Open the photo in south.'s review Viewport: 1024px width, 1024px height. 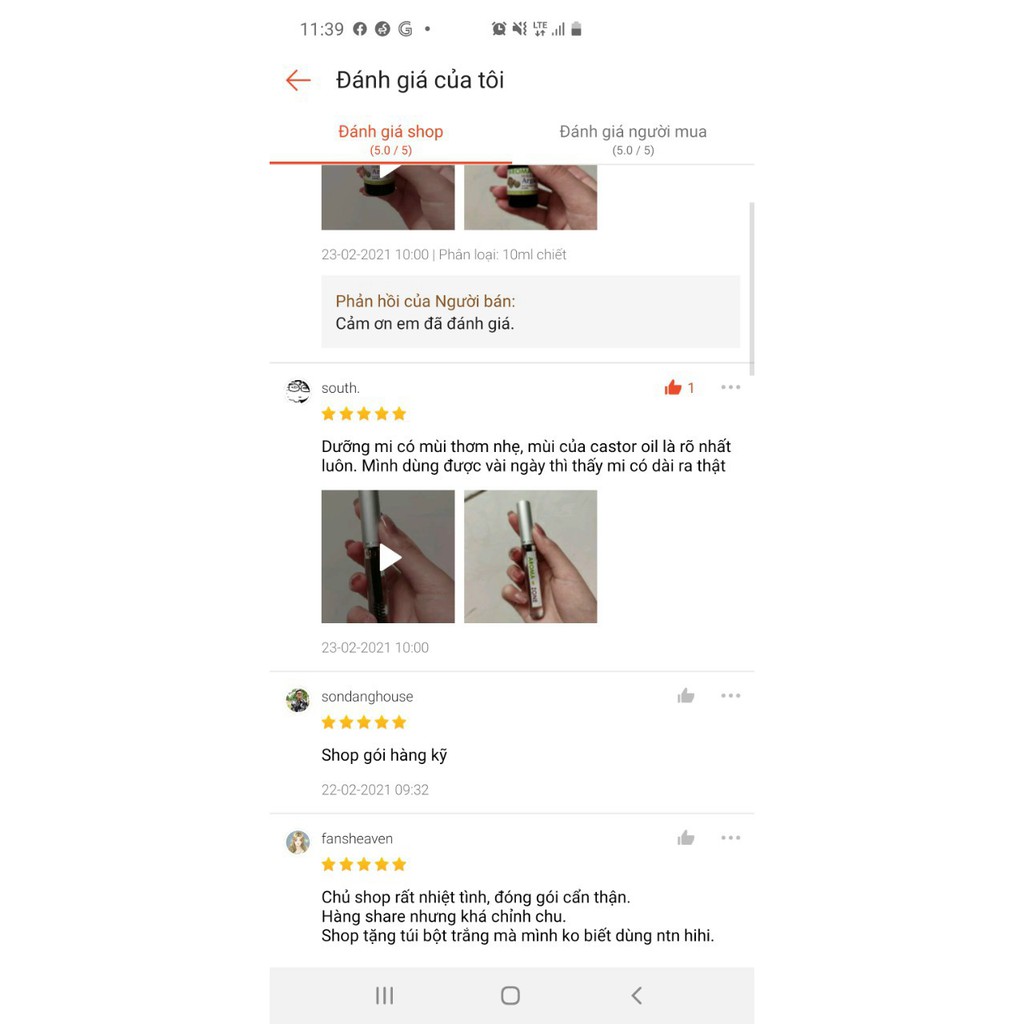[530, 556]
